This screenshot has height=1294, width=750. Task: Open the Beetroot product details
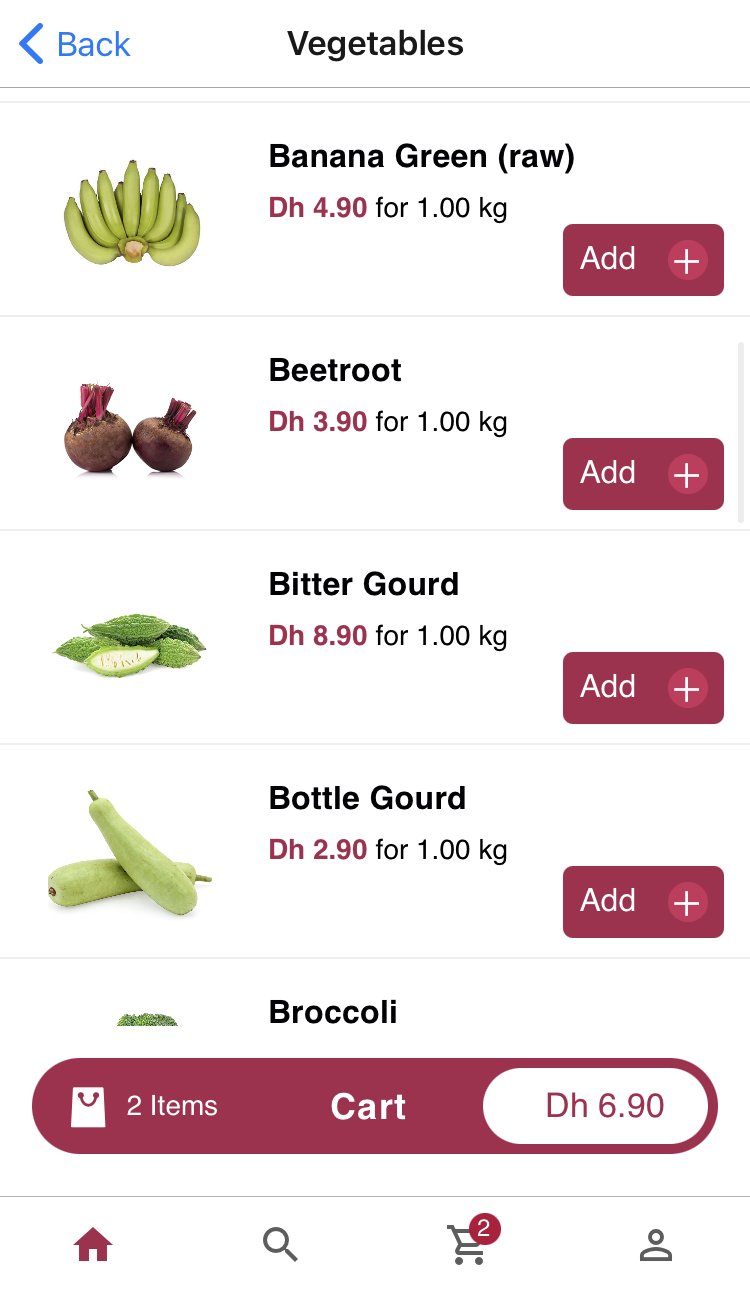[x=335, y=371]
